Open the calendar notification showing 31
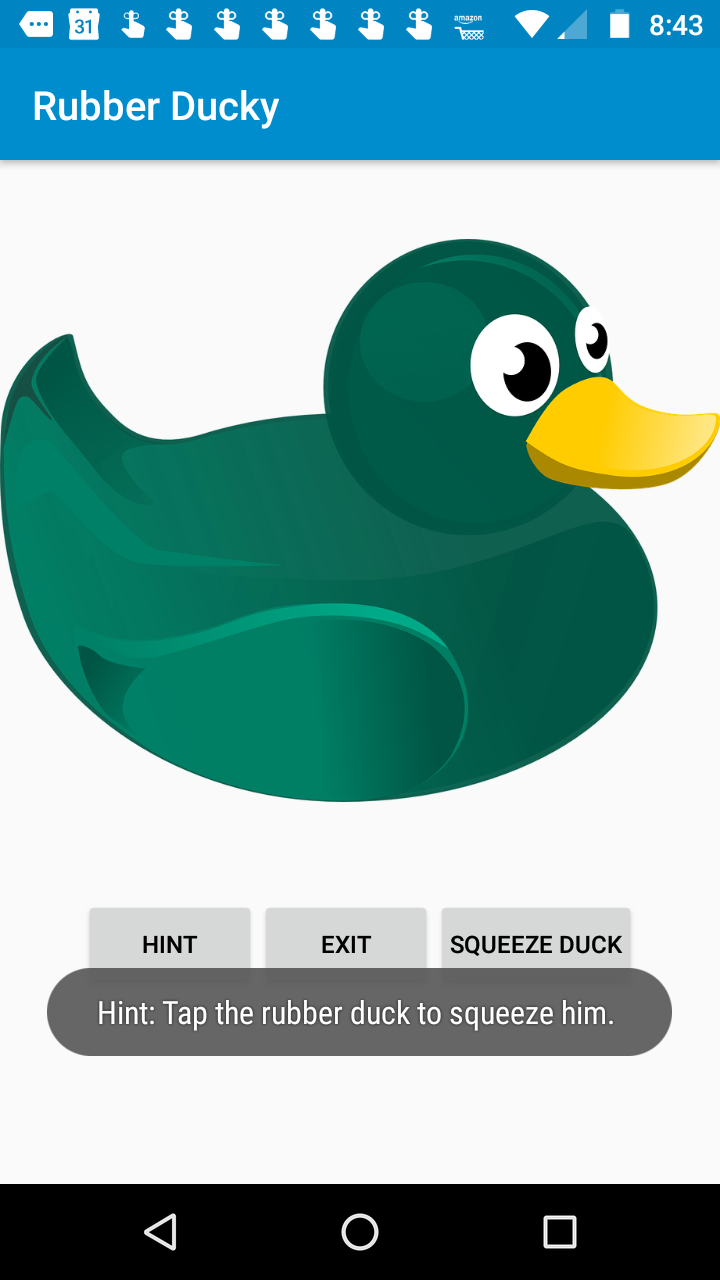Viewport: 720px width, 1280px height. tap(83, 24)
